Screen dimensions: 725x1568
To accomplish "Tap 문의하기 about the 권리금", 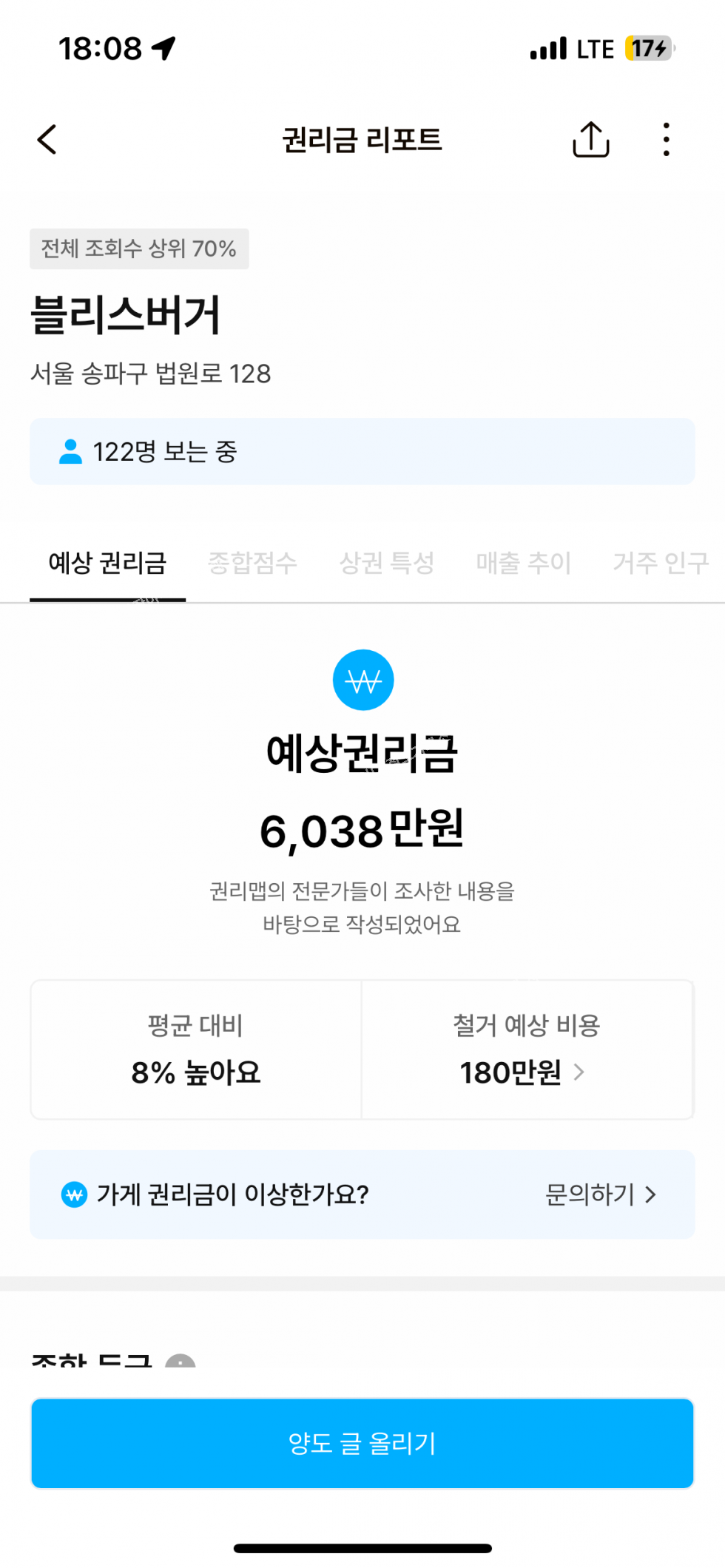I will click(600, 1194).
